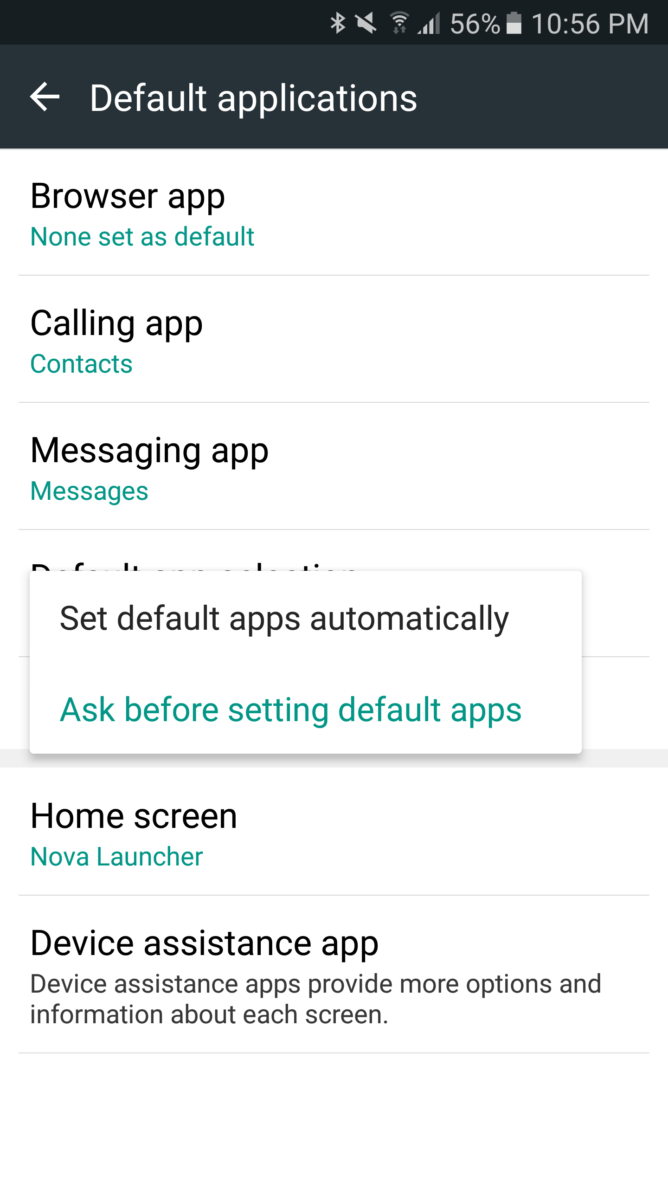
Task: Open Home screen launcher setting
Action: click(334, 833)
